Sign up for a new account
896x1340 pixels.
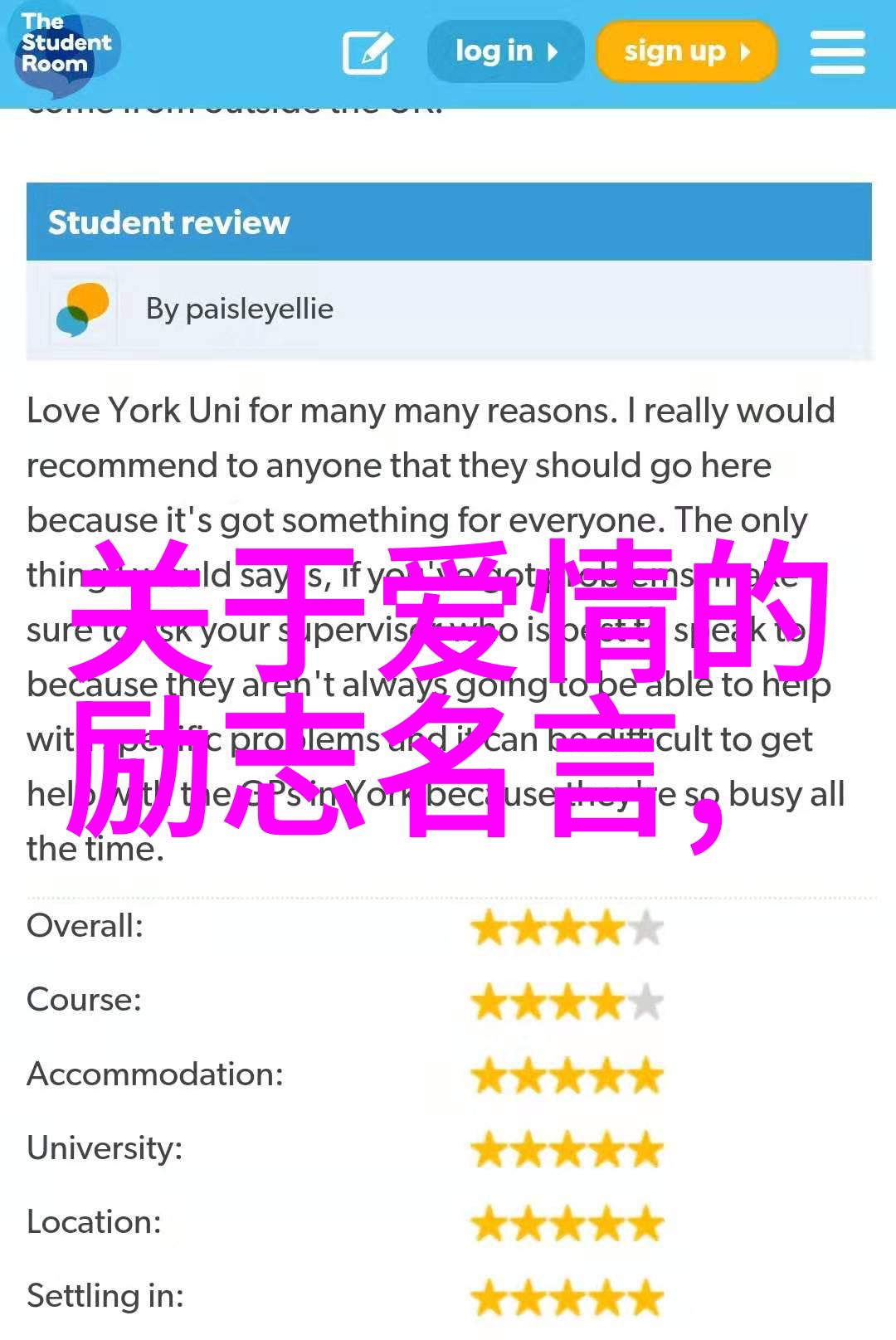(x=686, y=51)
